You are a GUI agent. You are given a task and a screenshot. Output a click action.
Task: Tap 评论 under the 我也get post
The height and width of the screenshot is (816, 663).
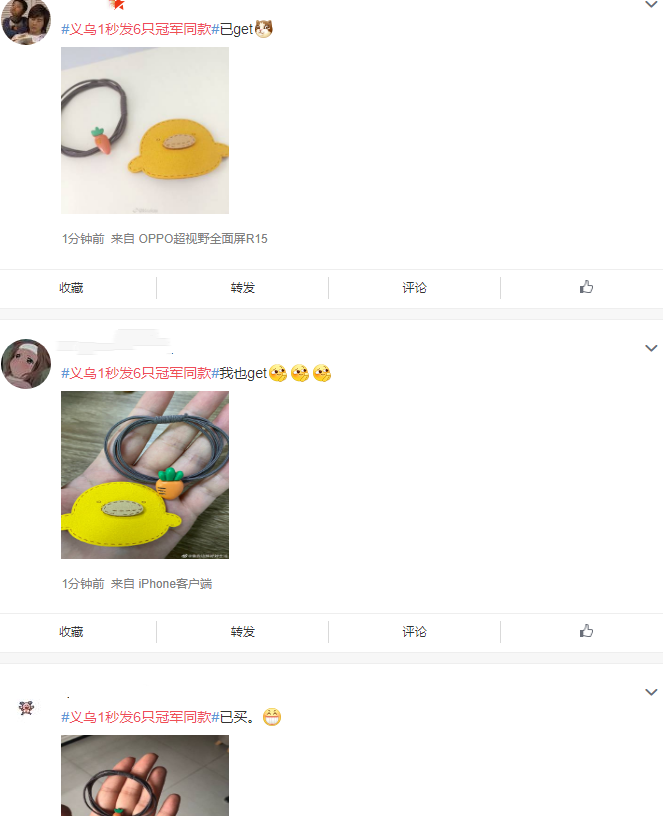click(414, 632)
